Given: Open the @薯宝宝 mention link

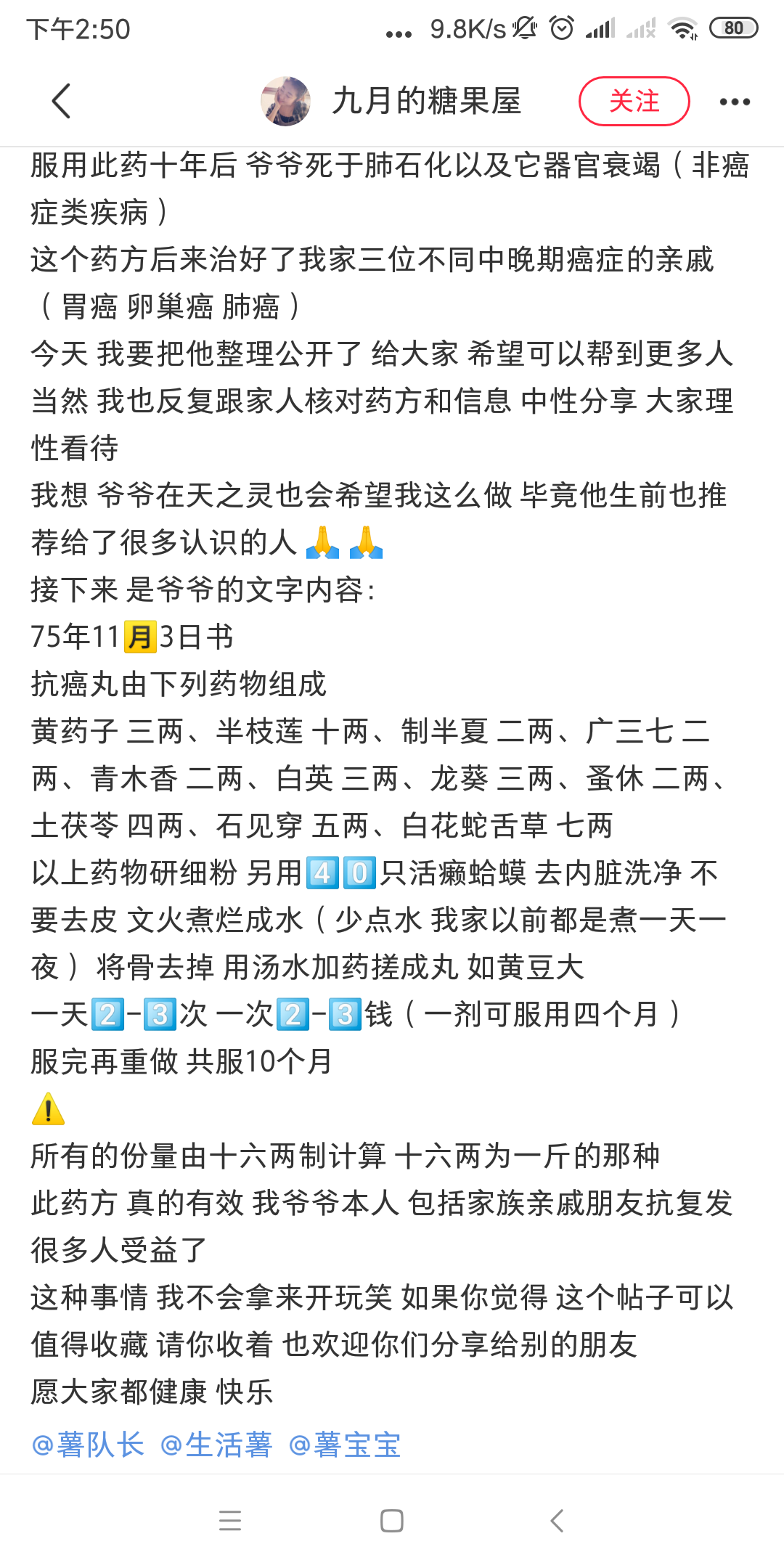Looking at the screenshot, I should [x=345, y=1445].
